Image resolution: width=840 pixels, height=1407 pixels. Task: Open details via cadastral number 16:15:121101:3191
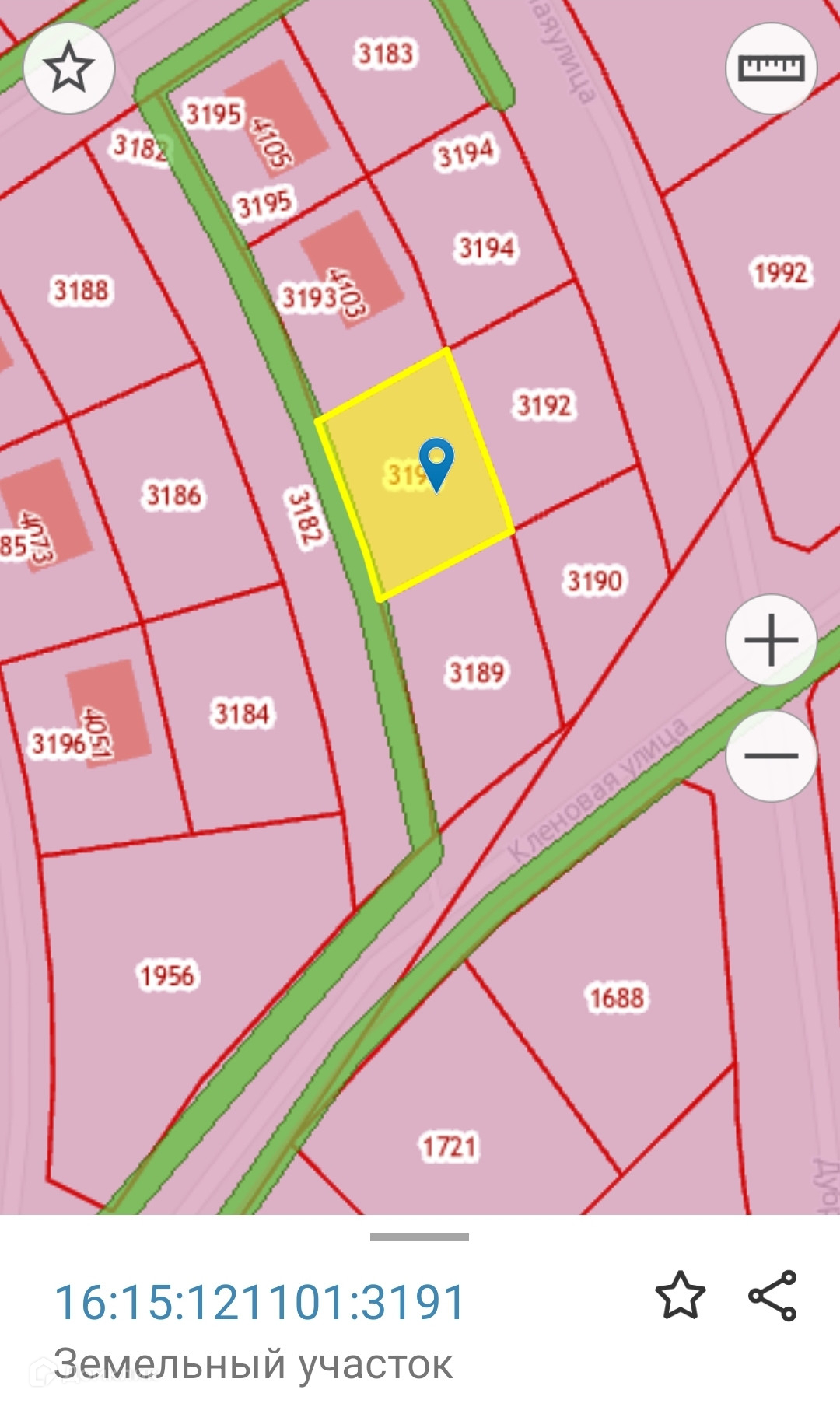260,1302
